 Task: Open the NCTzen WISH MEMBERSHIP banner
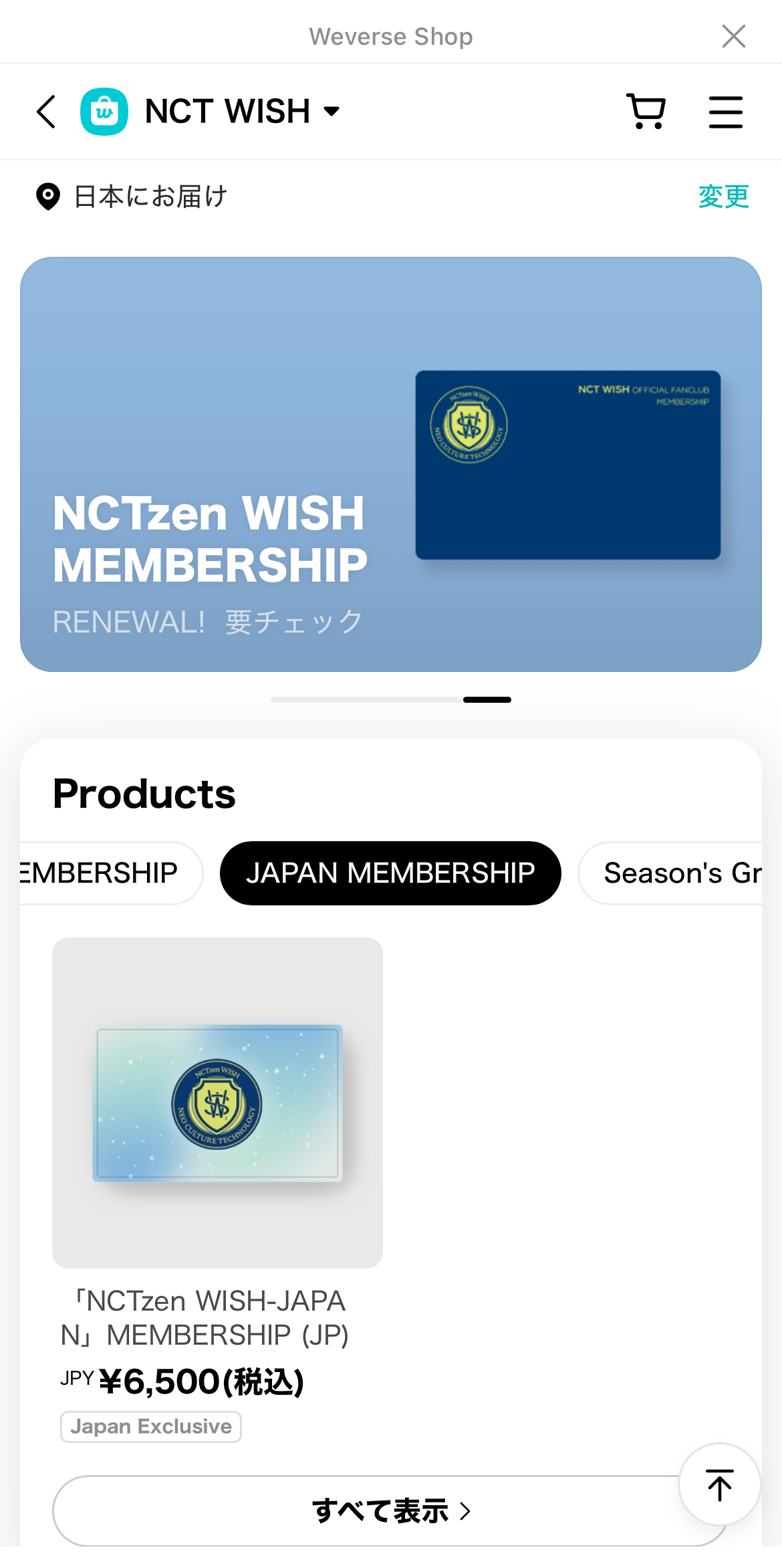click(391, 464)
